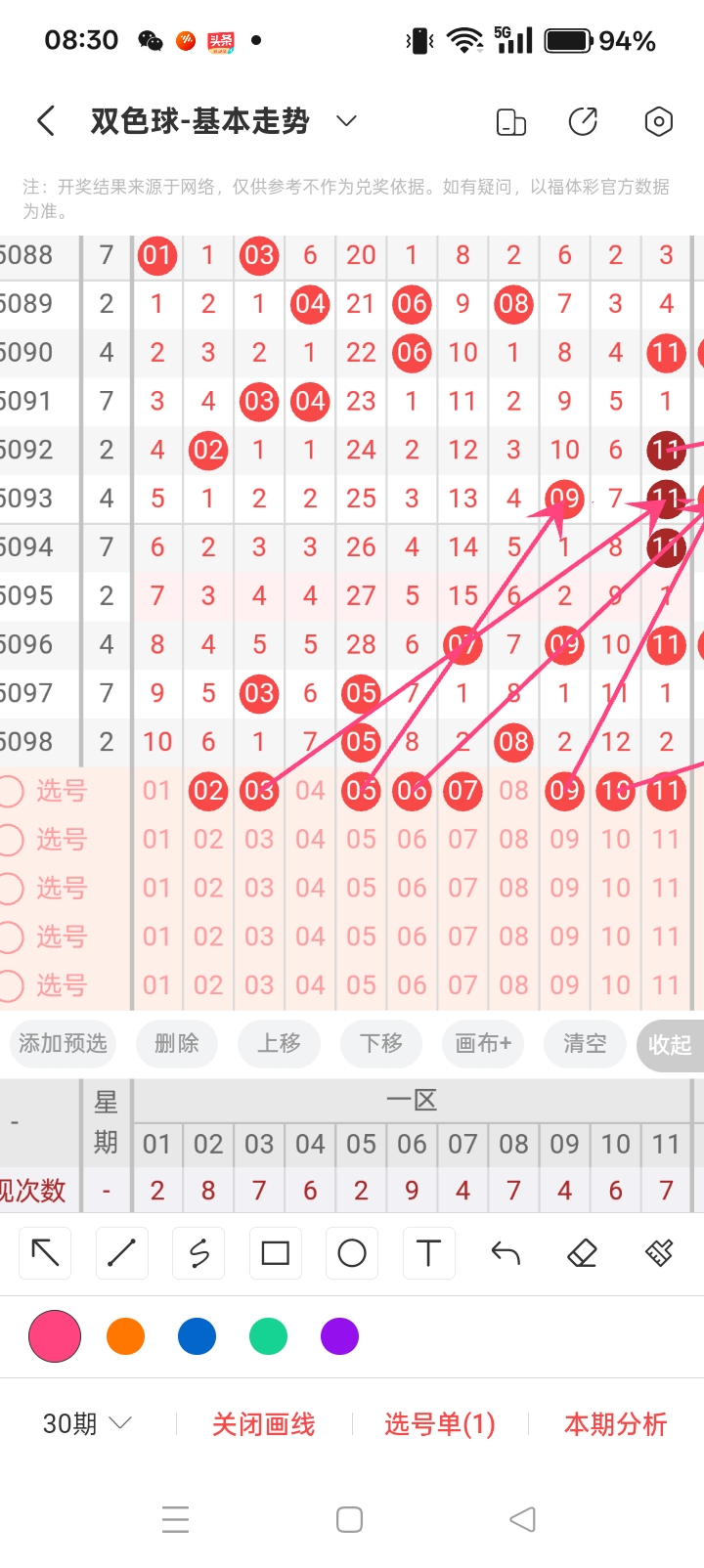Choose the text tool
The height and width of the screenshot is (1568, 704).
point(428,1252)
